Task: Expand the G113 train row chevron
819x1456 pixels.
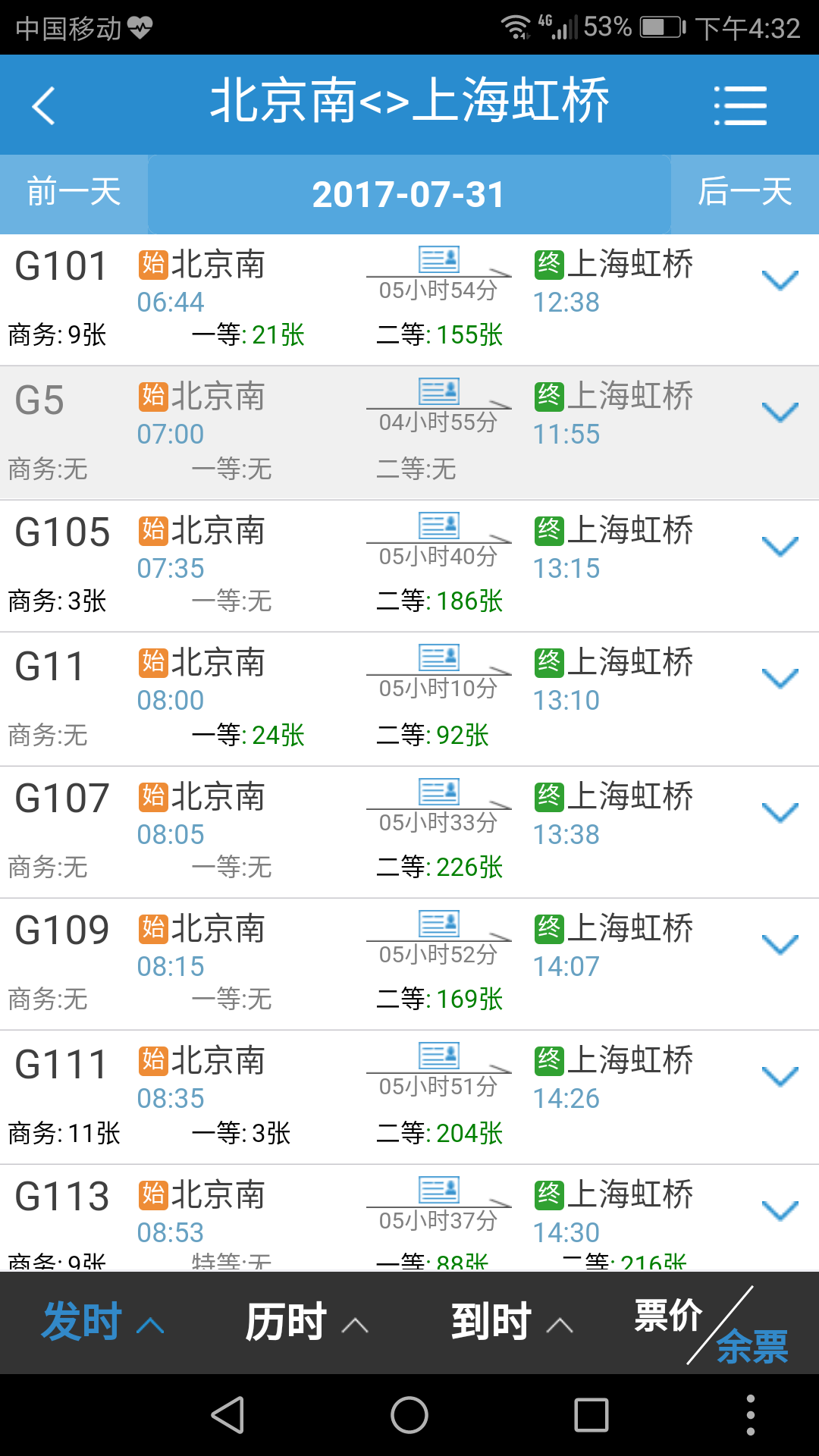Action: (x=780, y=1210)
